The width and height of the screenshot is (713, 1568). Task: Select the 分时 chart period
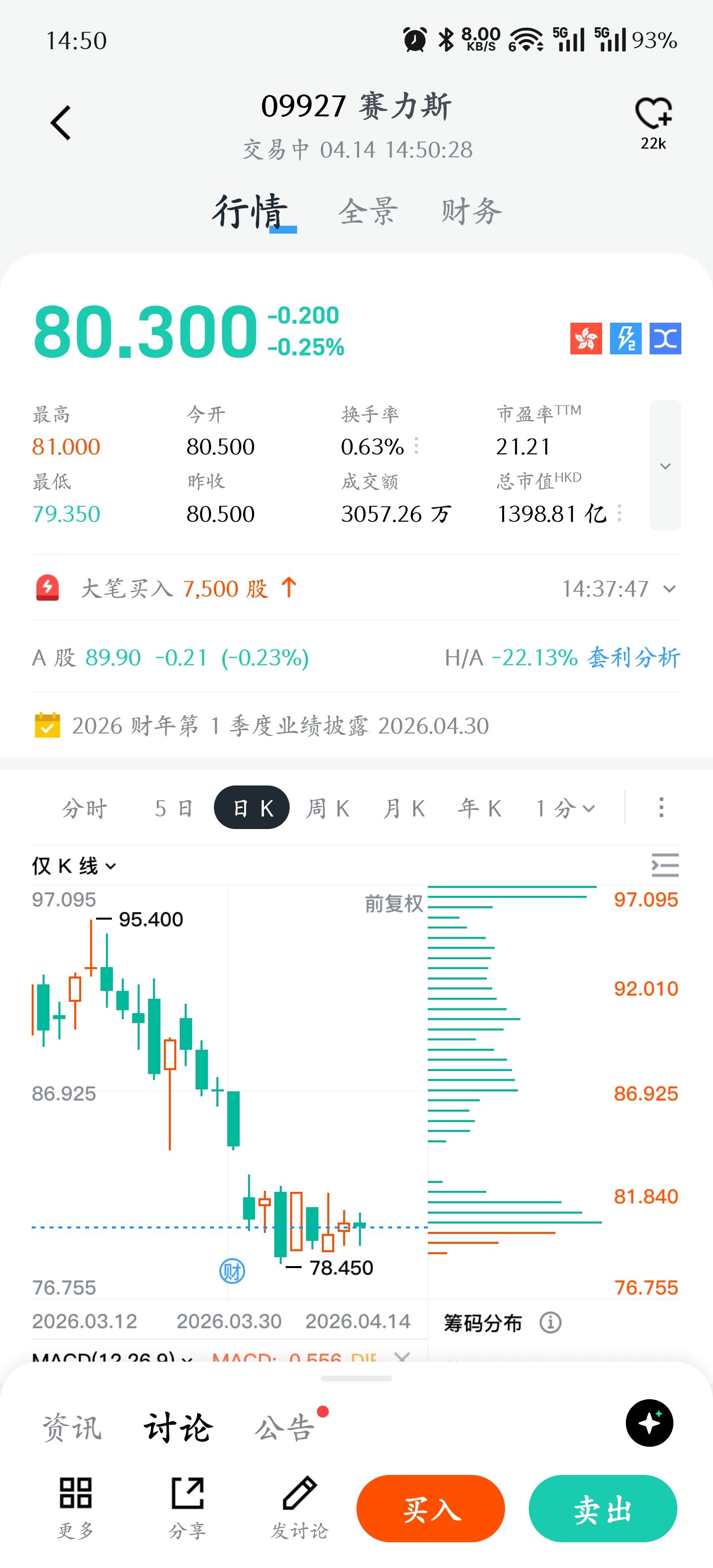click(85, 808)
